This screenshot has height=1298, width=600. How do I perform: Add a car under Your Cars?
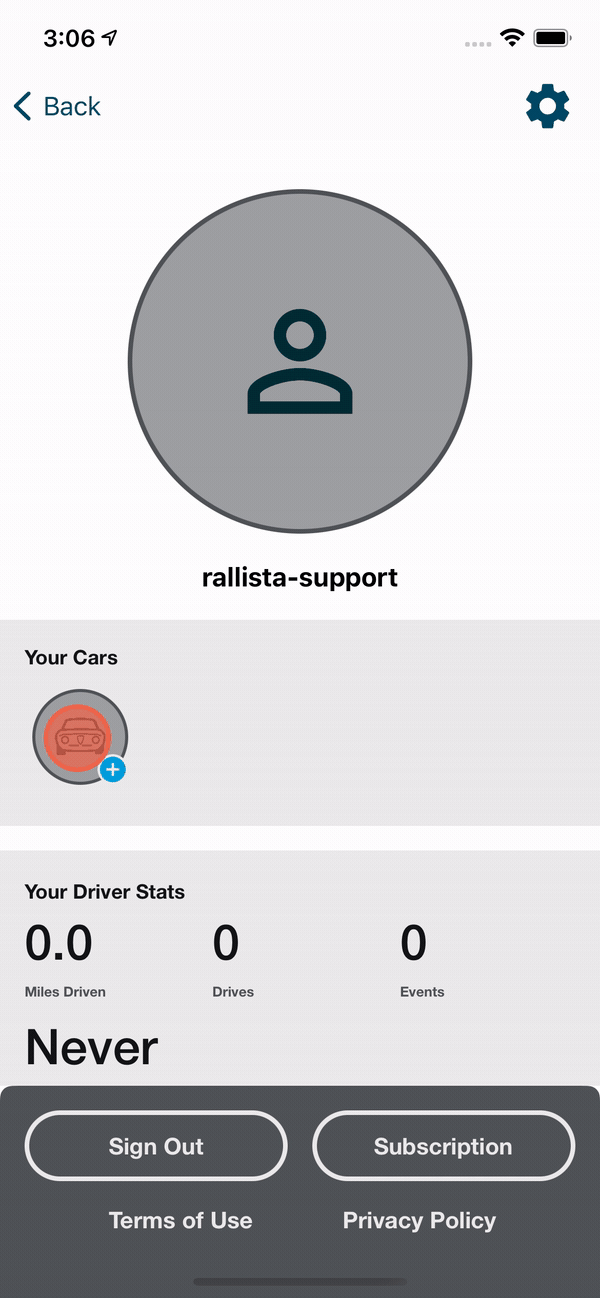(113, 769)
